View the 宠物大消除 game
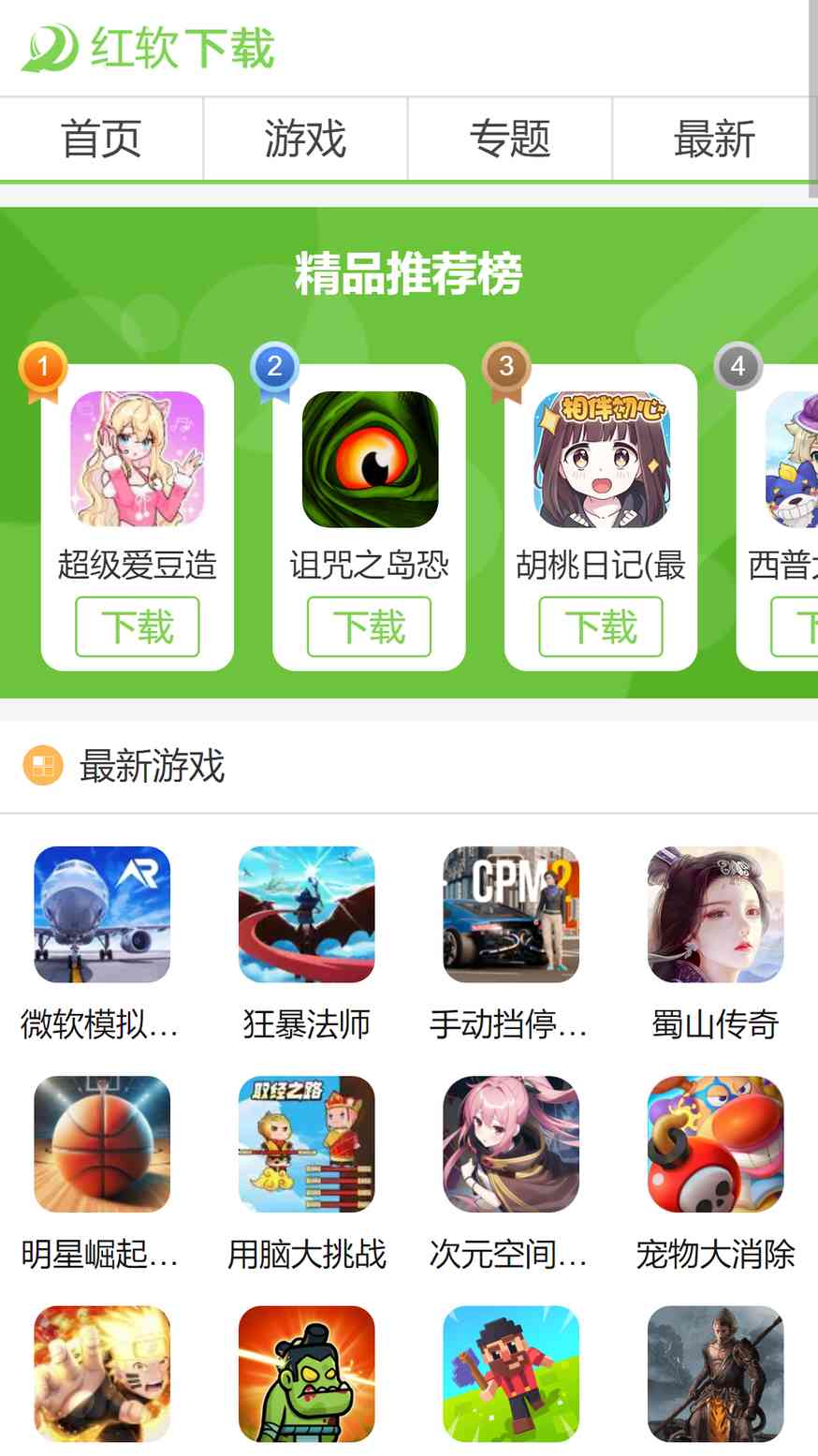 click(715, 1143)
